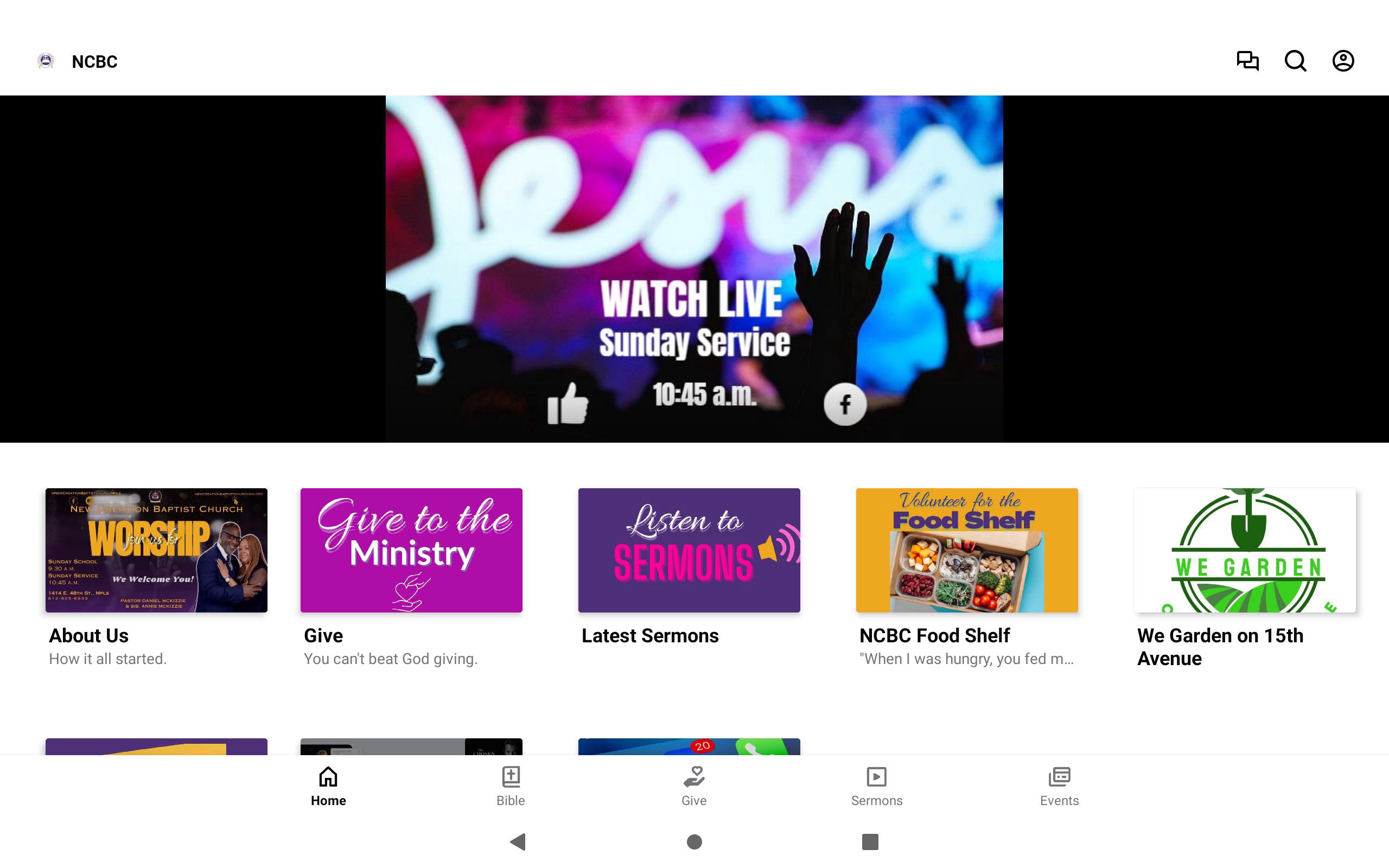Open the messages chat icon
This screenshot has width=1389, height=868.
(x=1247, y=61)
